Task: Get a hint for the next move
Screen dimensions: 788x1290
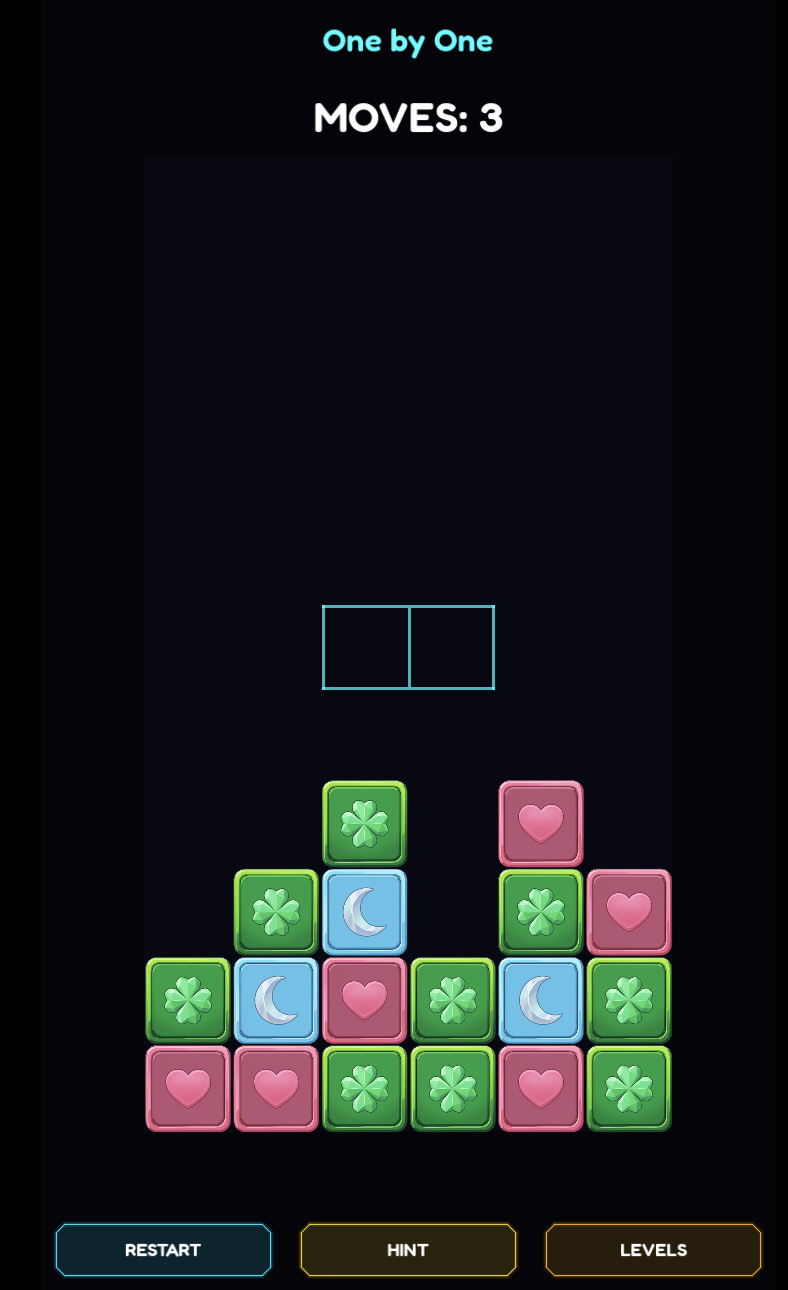Action: tap(408, 1250)
